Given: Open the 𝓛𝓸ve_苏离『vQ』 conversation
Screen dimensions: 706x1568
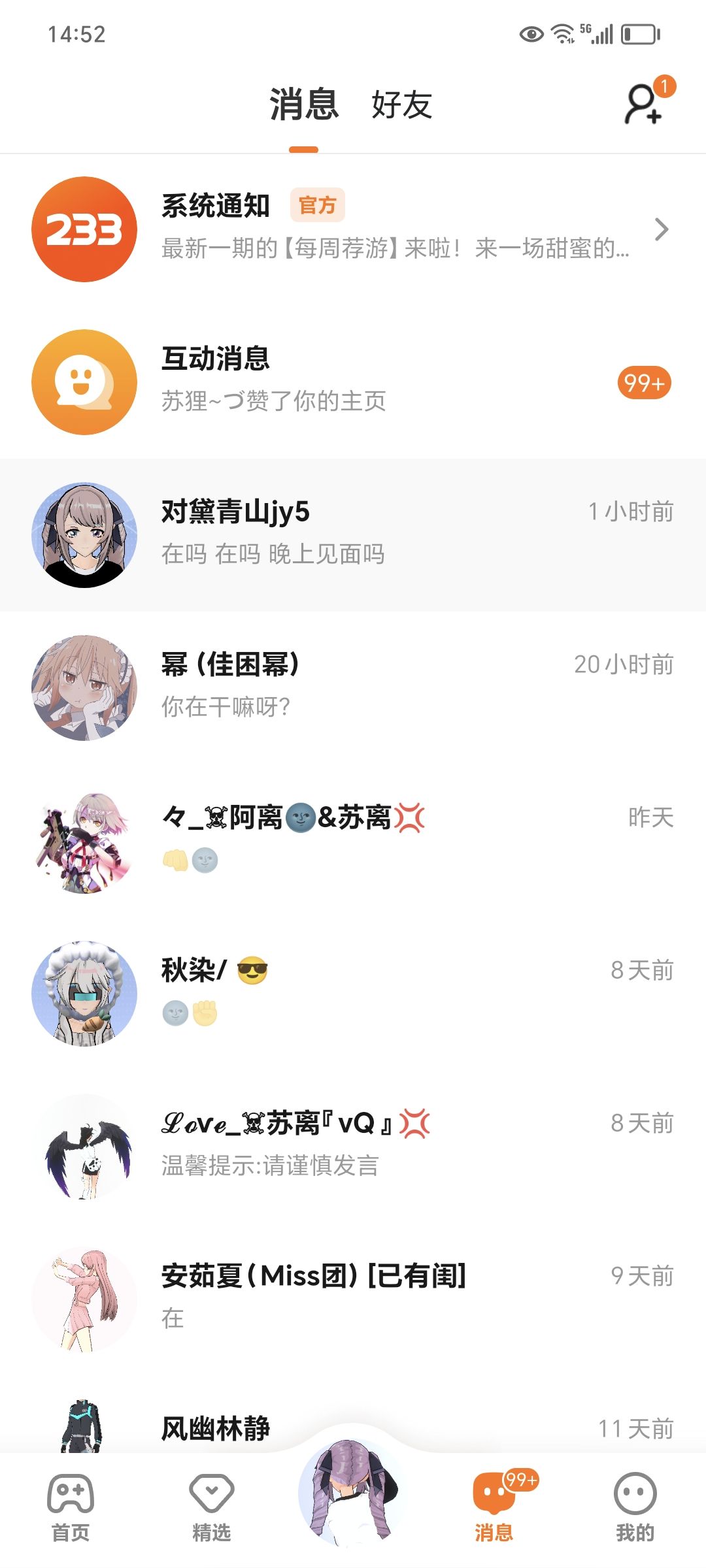Looking at the screenshot, I should 353,1147.
